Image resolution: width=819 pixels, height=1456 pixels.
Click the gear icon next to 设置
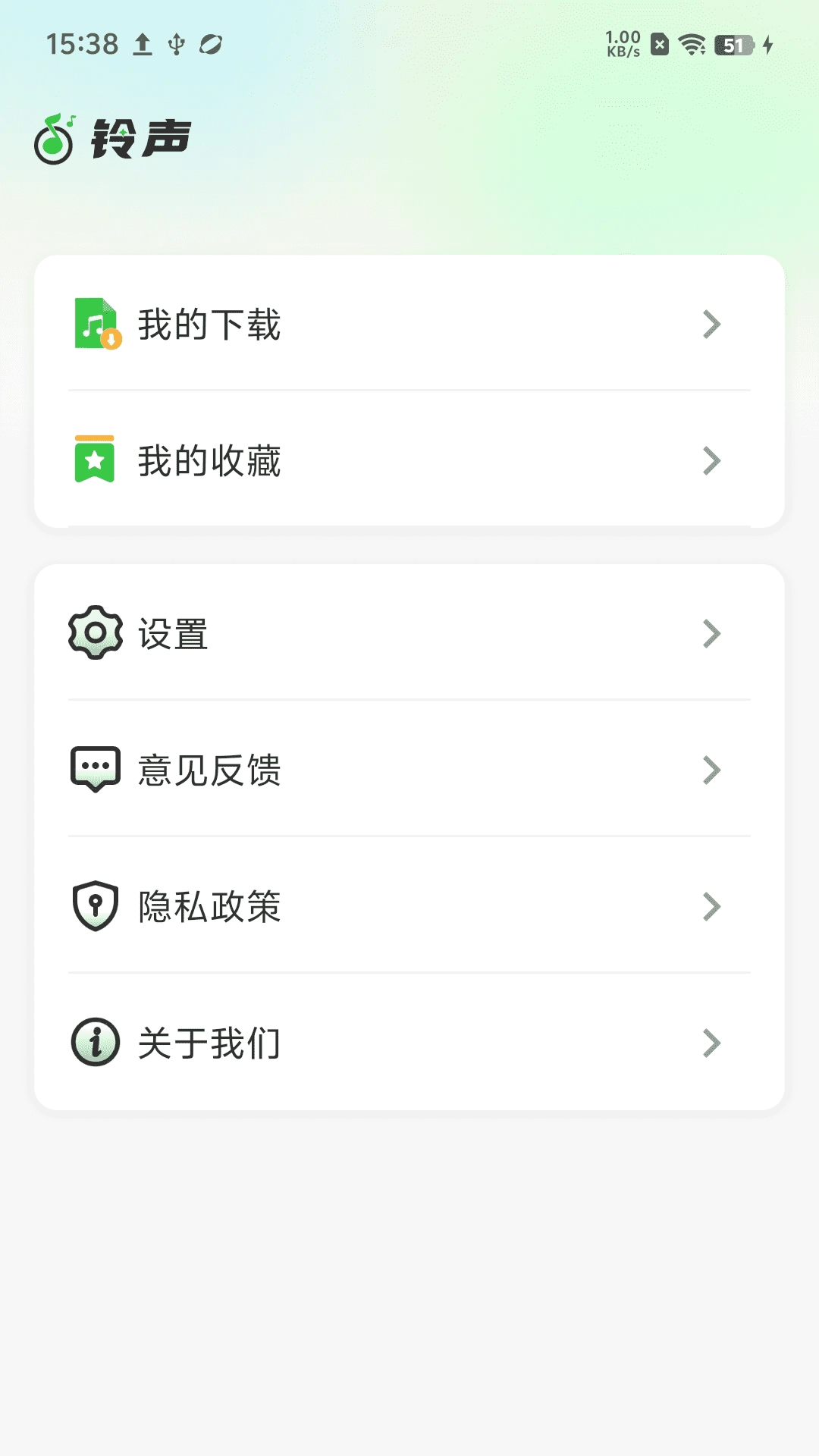pos(94,634)
